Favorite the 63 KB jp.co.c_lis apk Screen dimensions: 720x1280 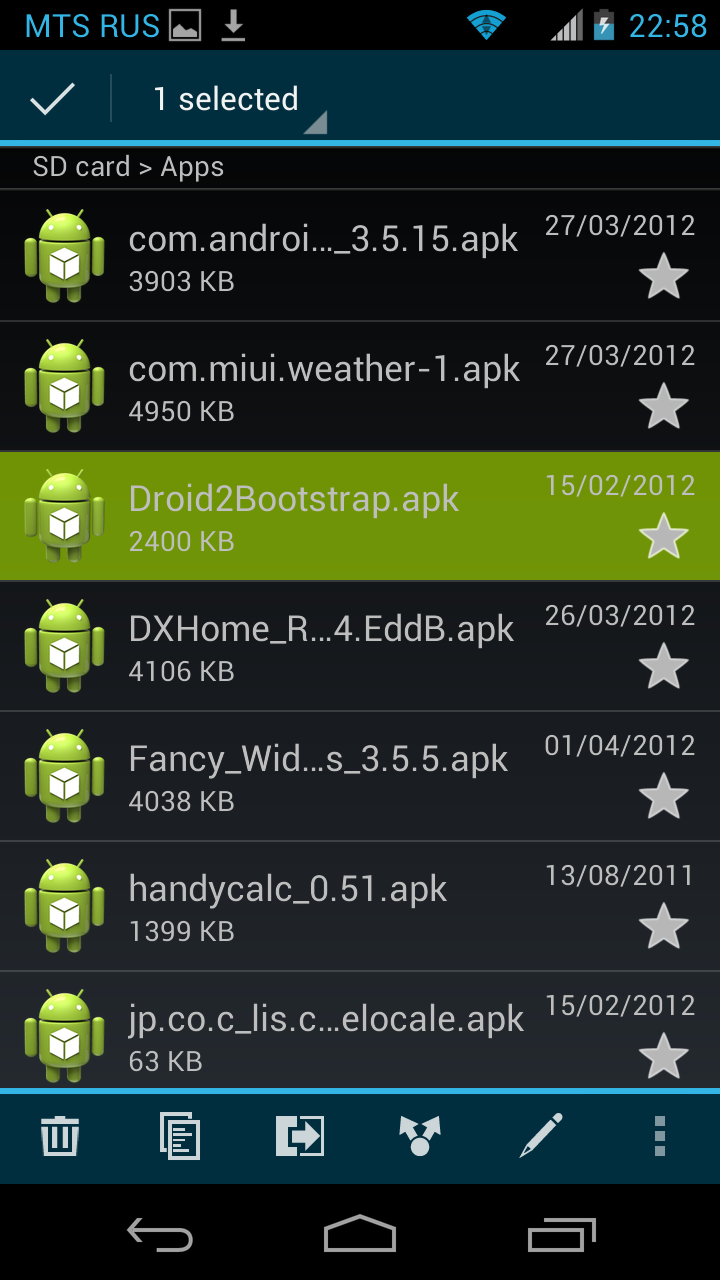664,1056
